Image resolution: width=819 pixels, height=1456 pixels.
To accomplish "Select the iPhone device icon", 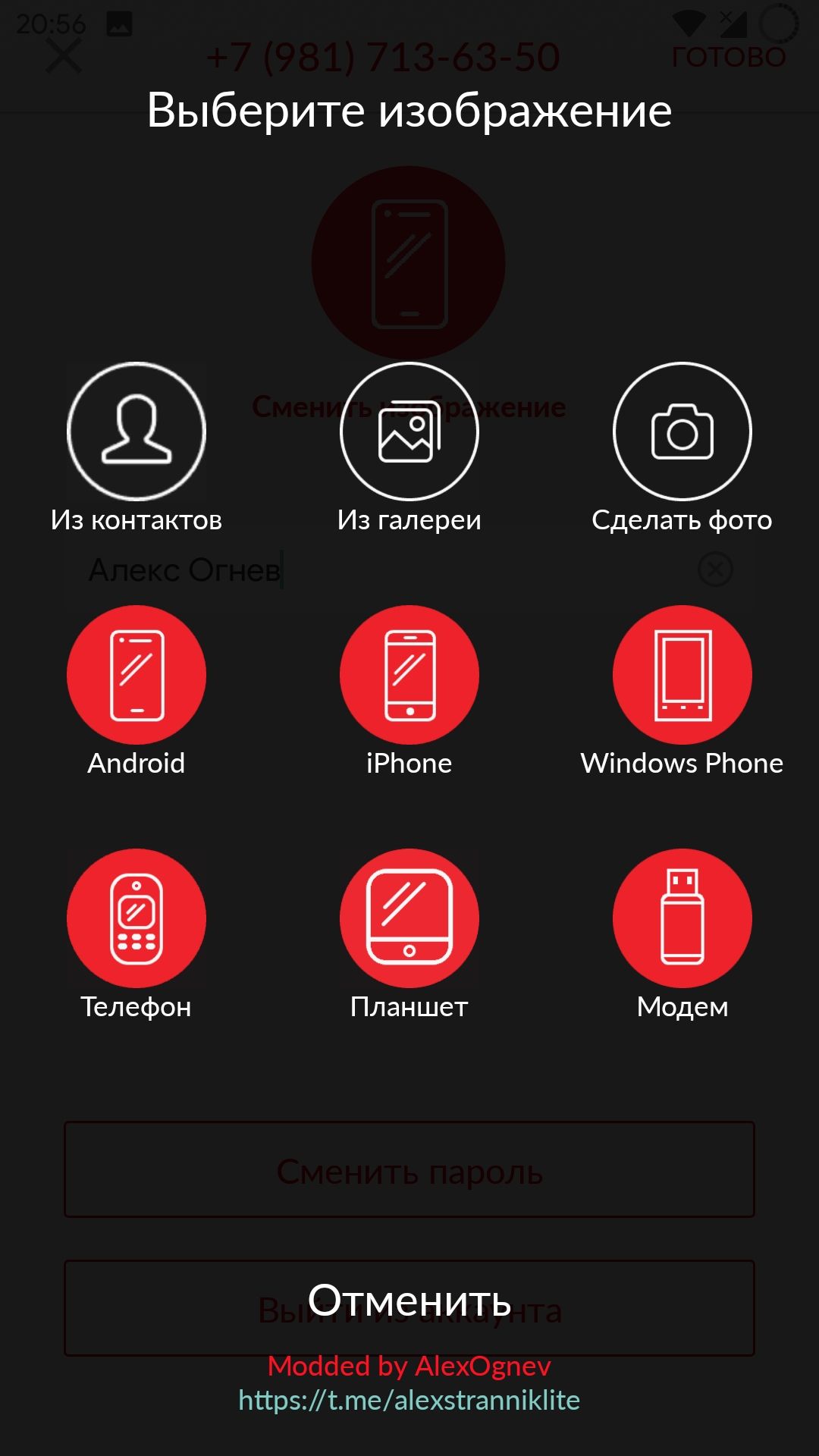I will tap(409, 675).
